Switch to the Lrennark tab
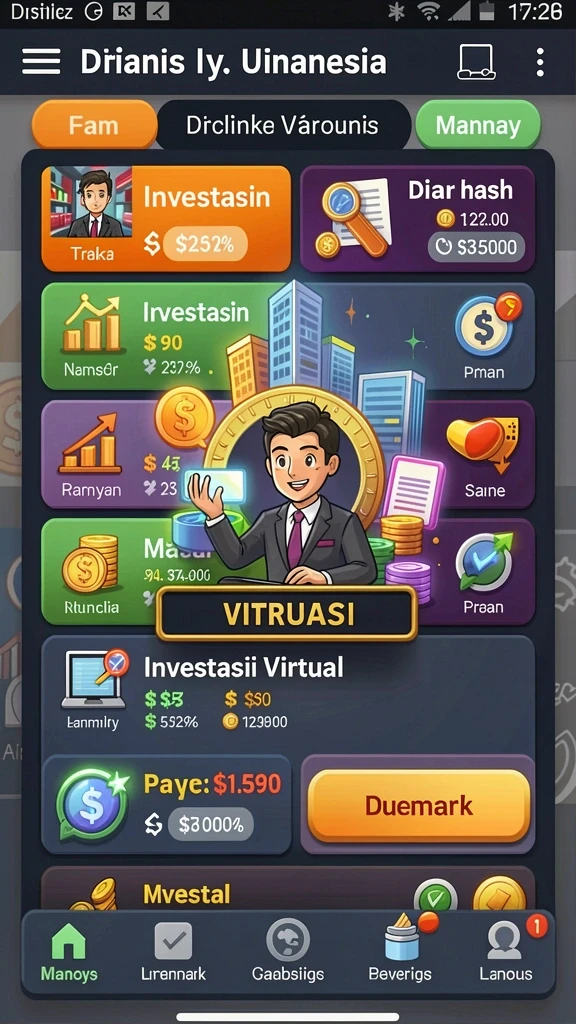The height and width of the screenshot is (1024, 576). tap(173, 953)
